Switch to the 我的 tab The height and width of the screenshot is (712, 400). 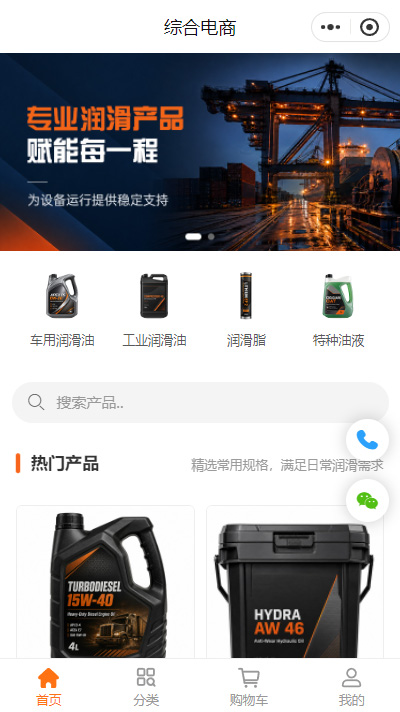point(351,686)
